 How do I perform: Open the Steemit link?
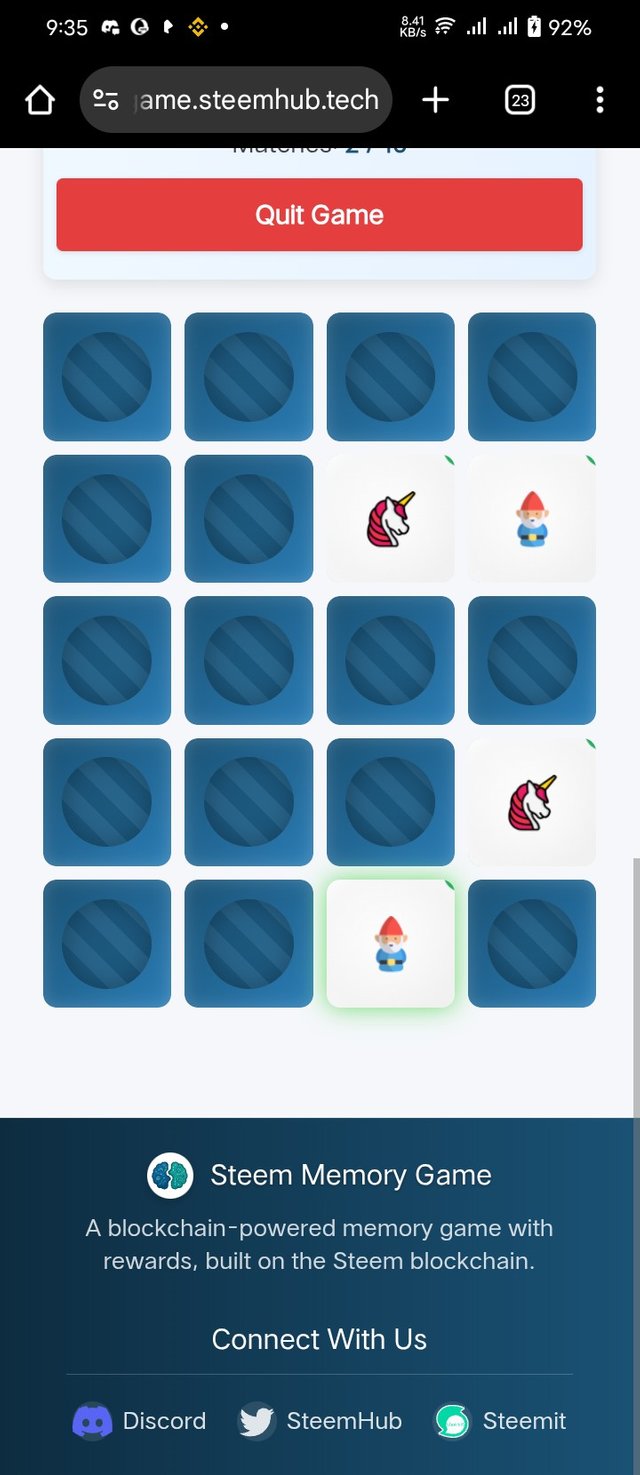click(500, 1421)
